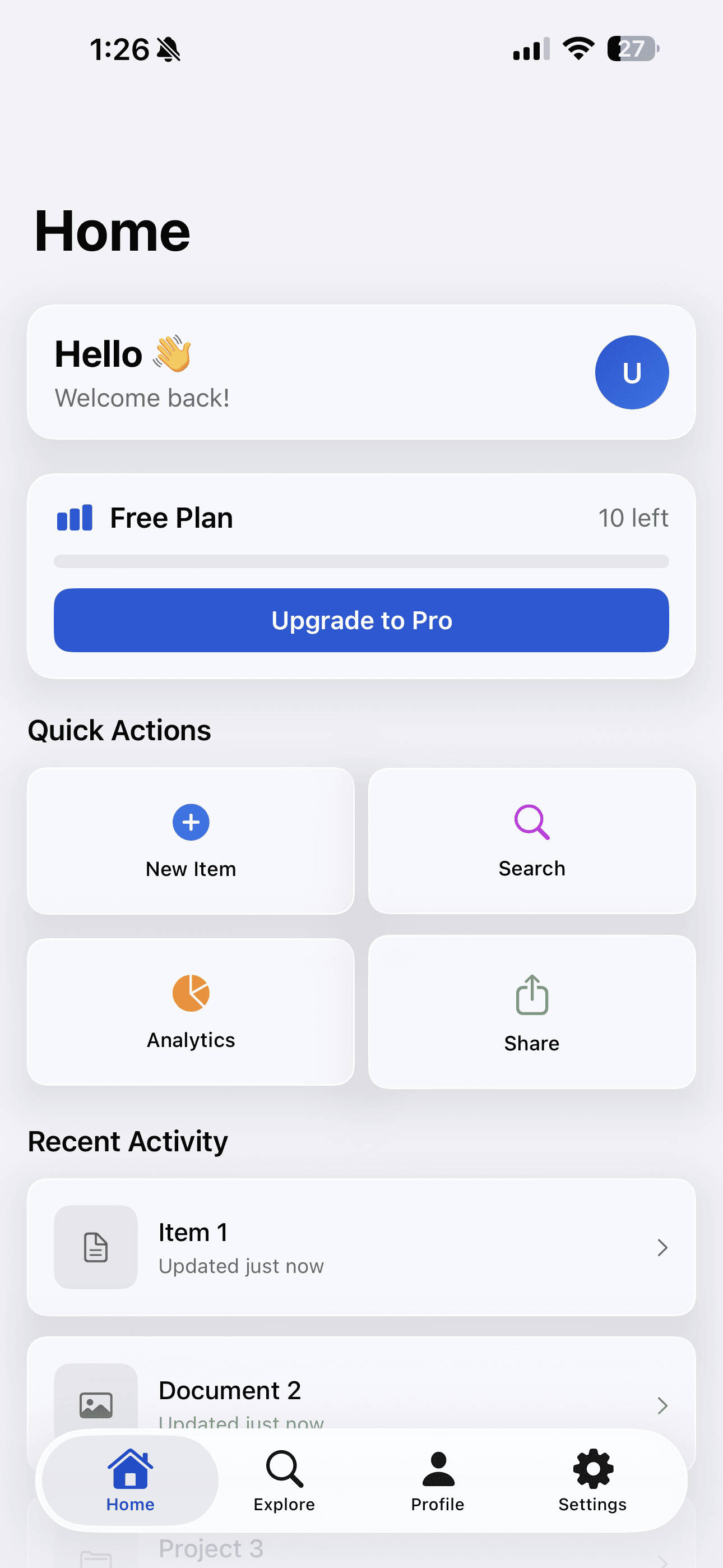The image size is (723, 1568).
Task: Tap the document icon next to Item 1
Action: click(95, 1247)
